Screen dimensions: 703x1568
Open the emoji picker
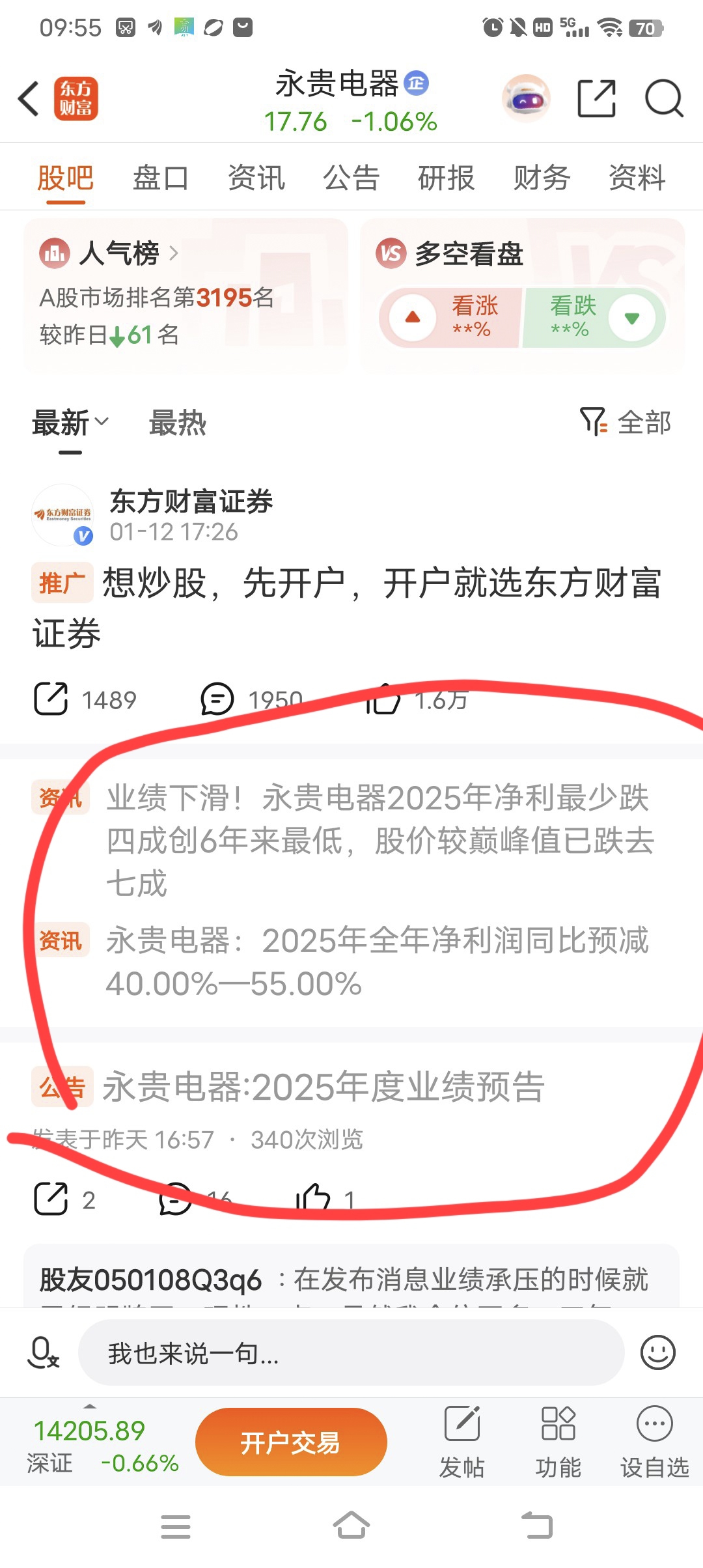(659, 1352)
